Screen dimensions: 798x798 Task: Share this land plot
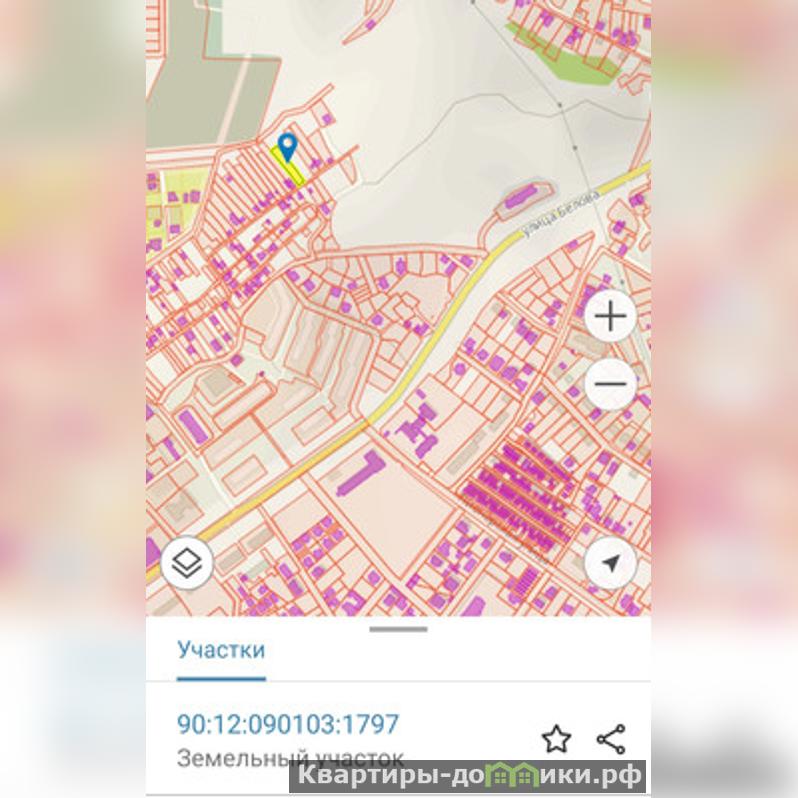click(x=610, y=739)
